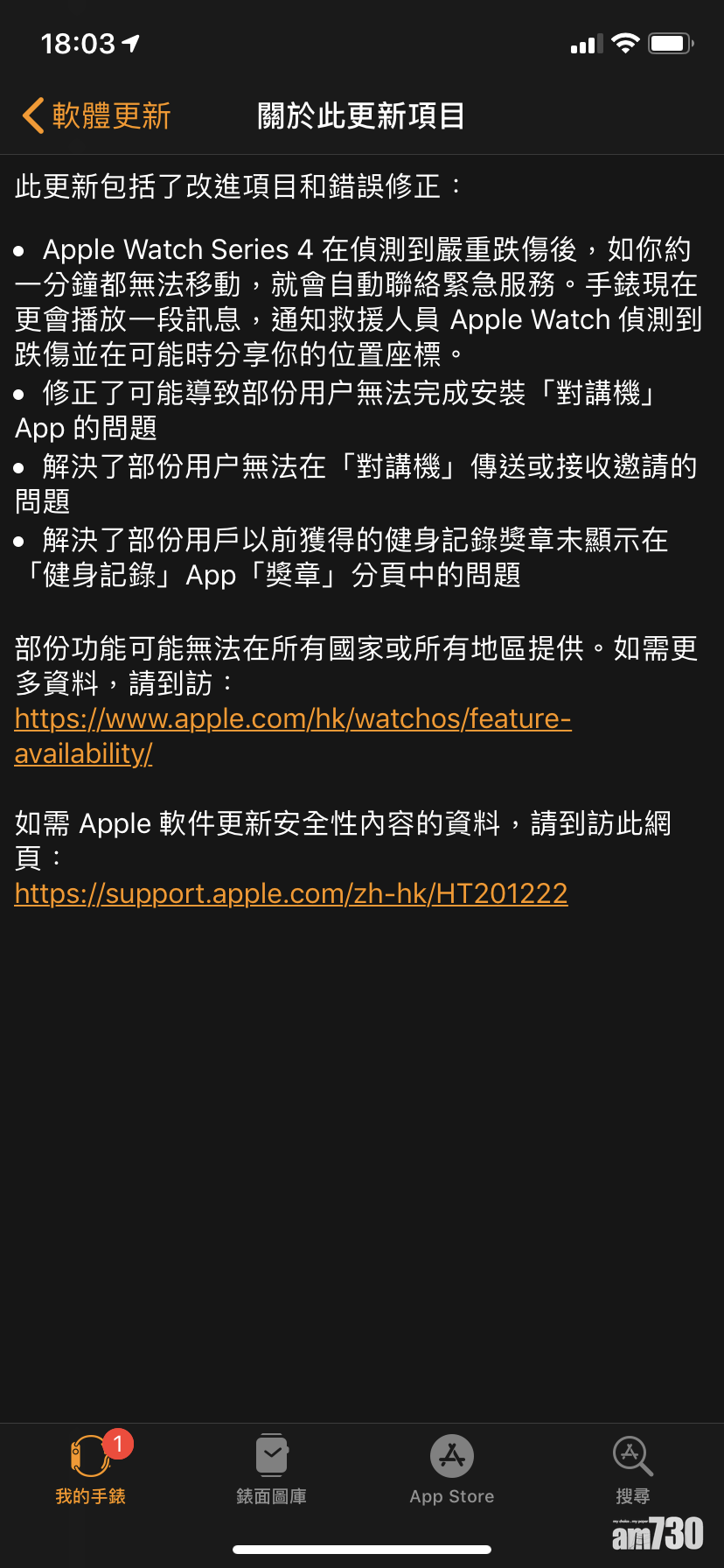Screen dimensions: 724x1568
Task: Switch to the 錶面圖庫 tab
Action: coord(271,1470)
